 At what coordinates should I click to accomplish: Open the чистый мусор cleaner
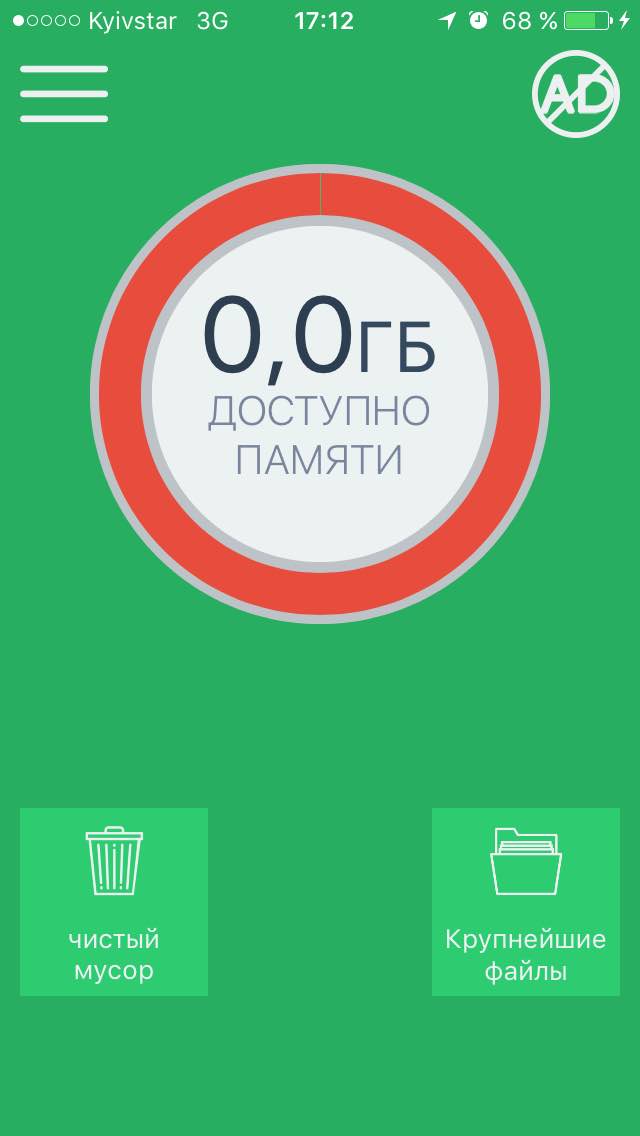[x=114, y=901]
